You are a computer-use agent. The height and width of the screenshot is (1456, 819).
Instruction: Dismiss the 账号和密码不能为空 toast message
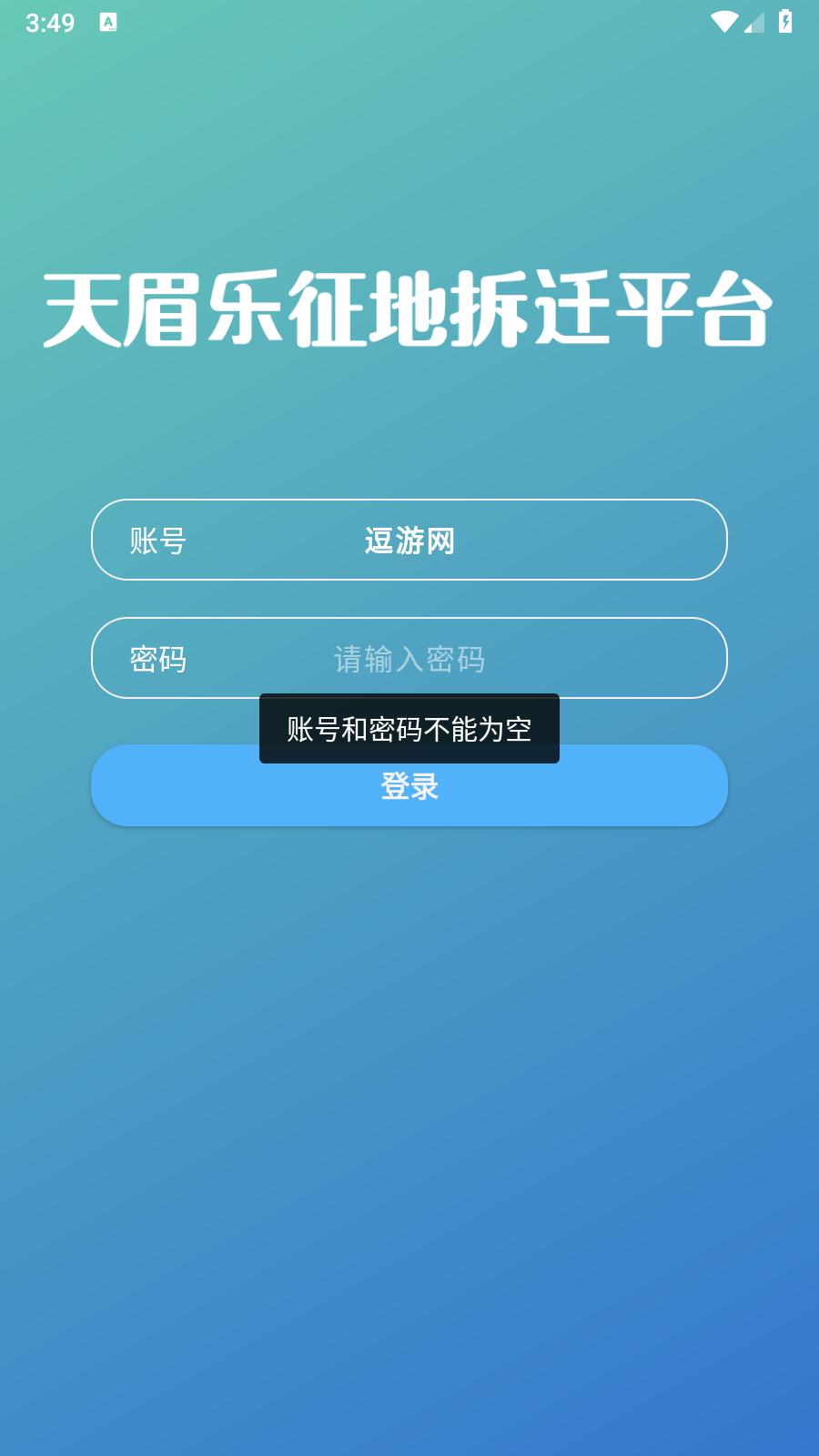point(409,727)
